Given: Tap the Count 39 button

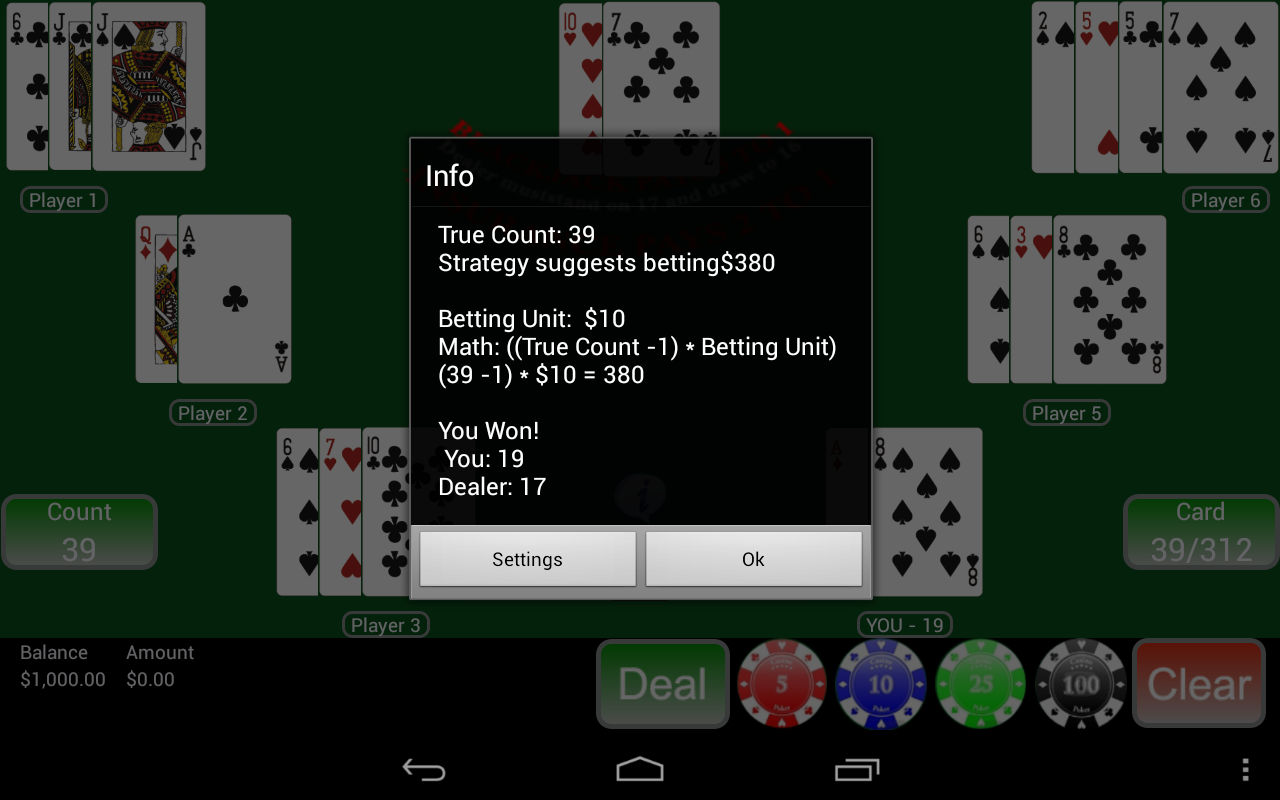Looking at the screenshot, I should [79, 532].
